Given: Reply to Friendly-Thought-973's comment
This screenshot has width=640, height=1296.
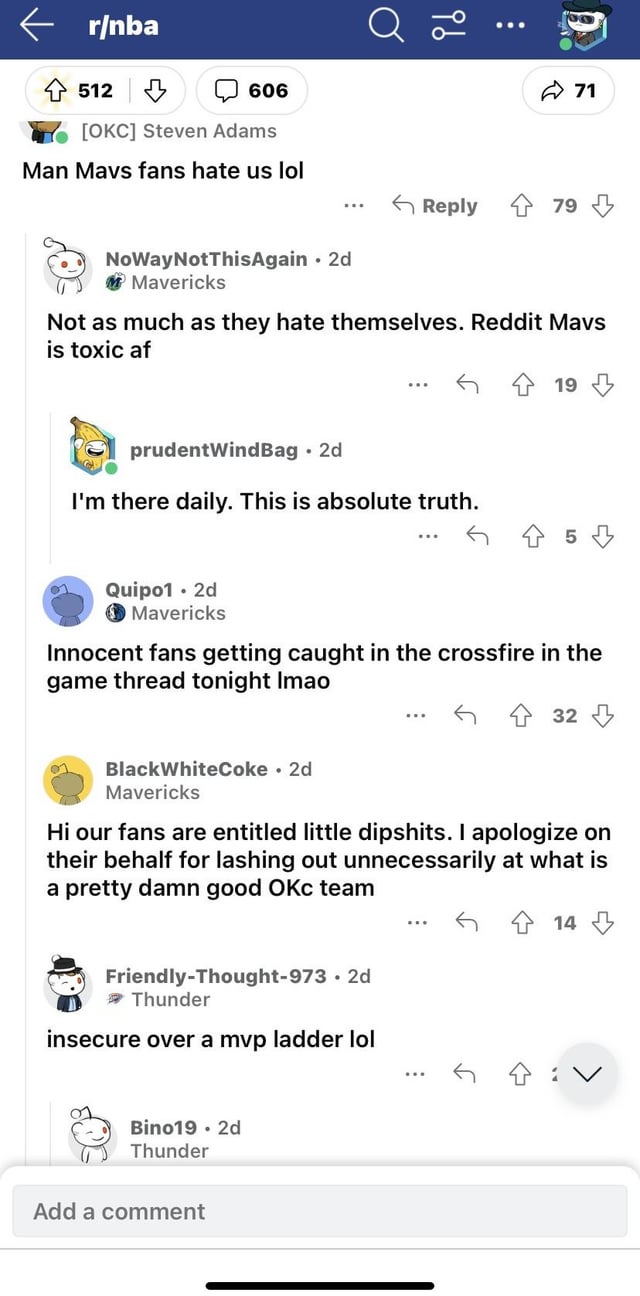Looking at the screenshot, I should [x=464, y=1075].
